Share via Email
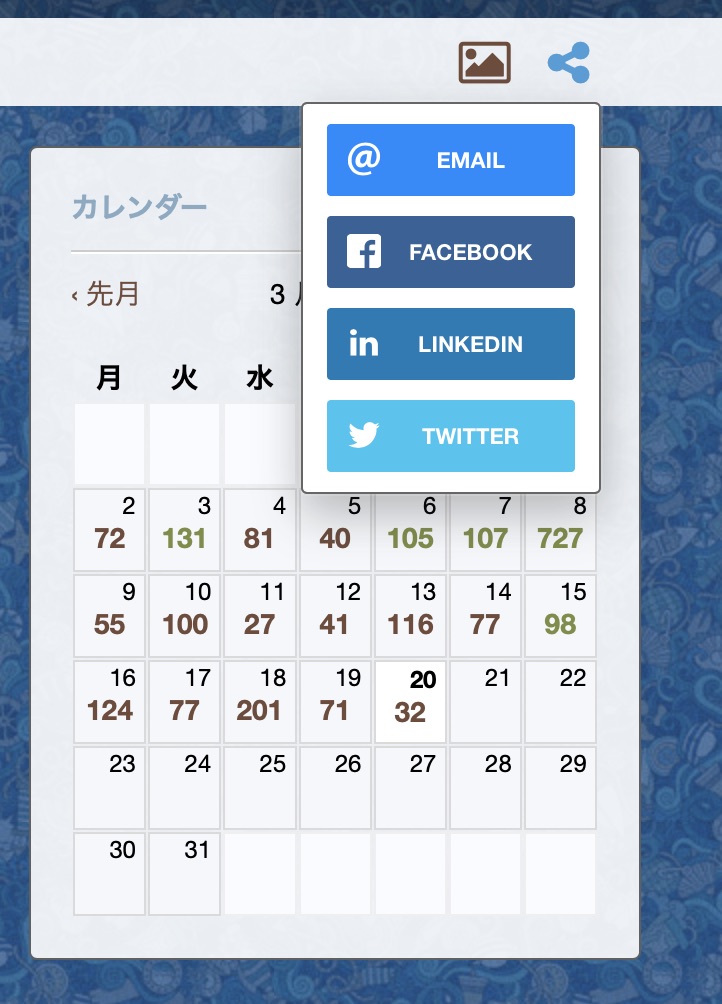722x1004 pixels. coord(450,160)
